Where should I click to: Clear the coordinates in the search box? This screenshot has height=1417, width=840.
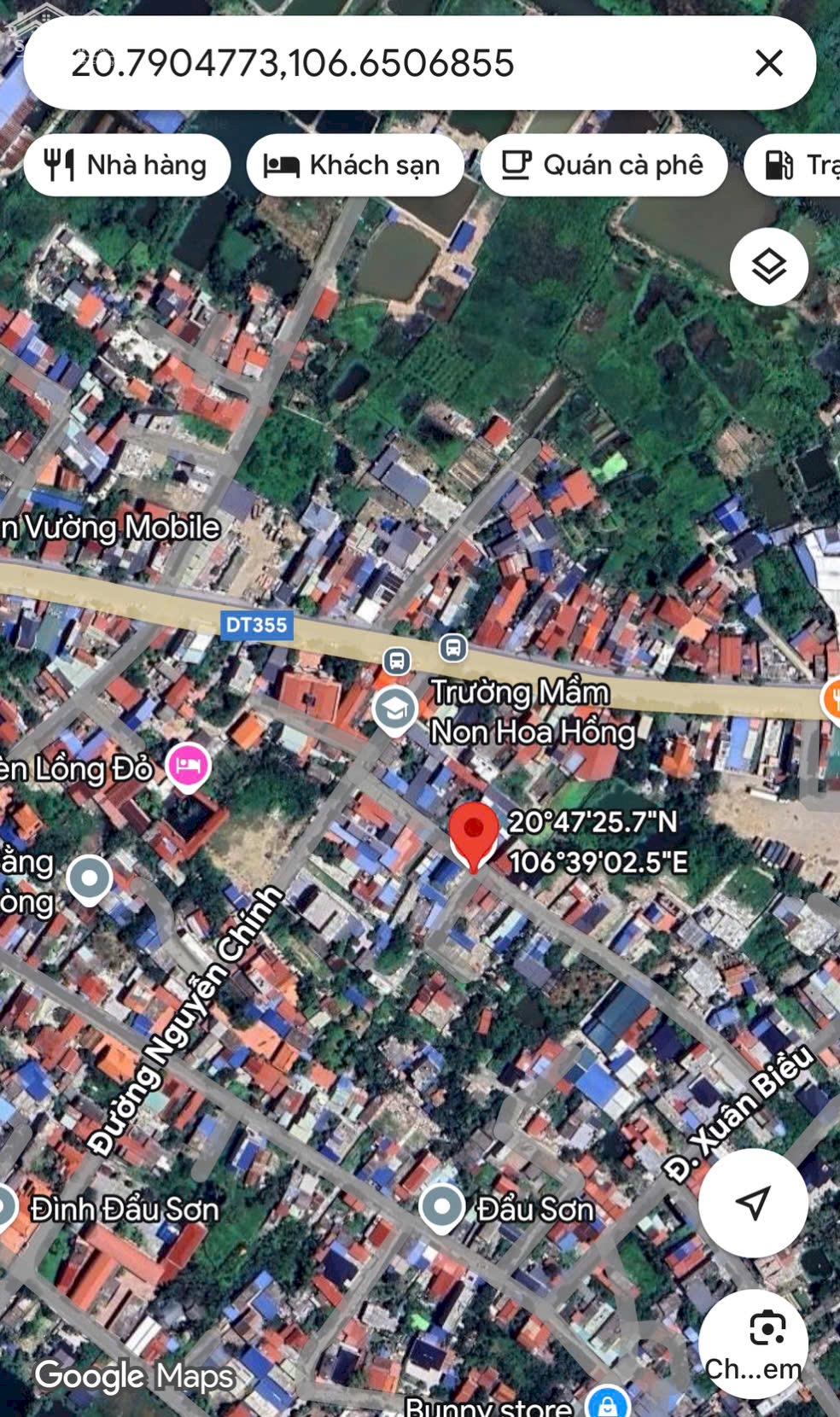click(x=768, y=62)
